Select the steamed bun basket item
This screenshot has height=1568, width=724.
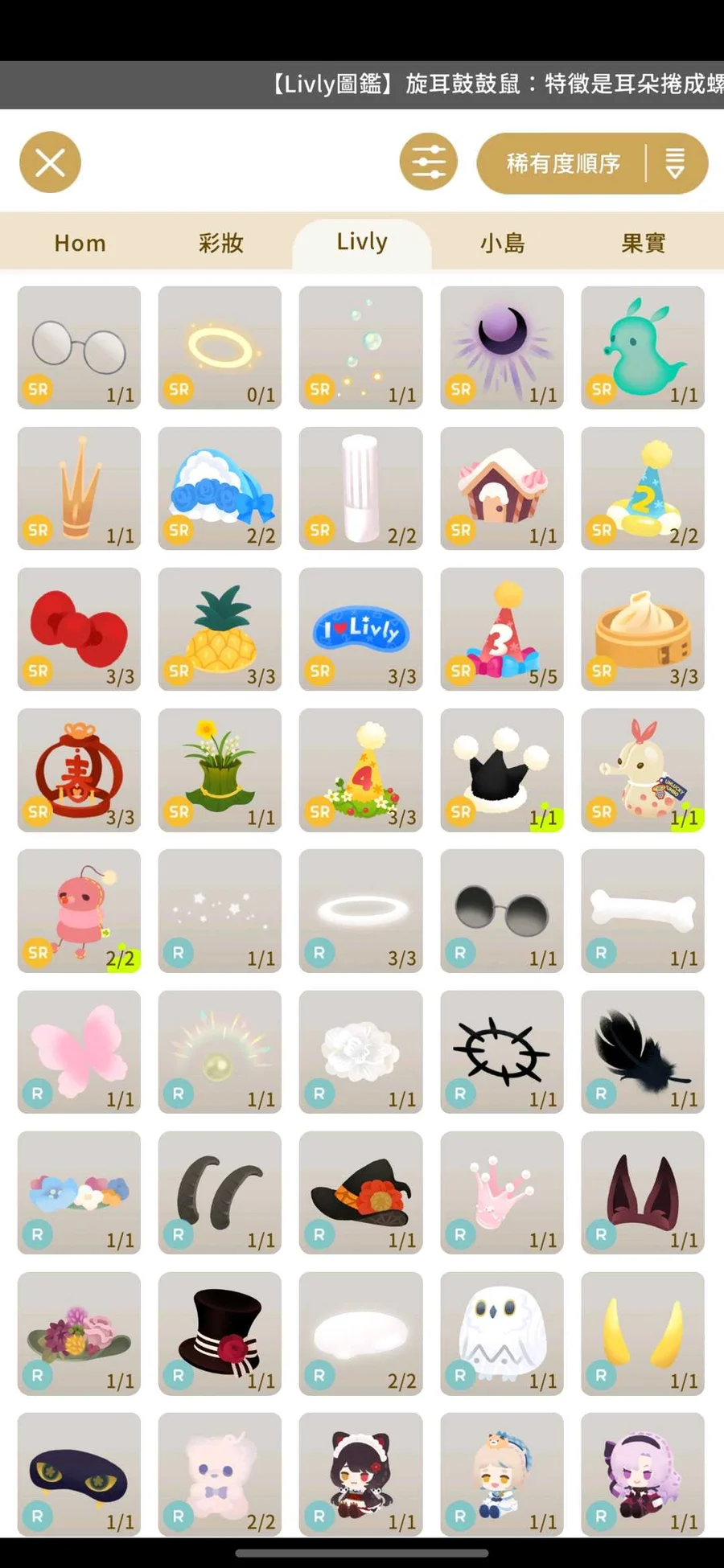tap(643, 629)
